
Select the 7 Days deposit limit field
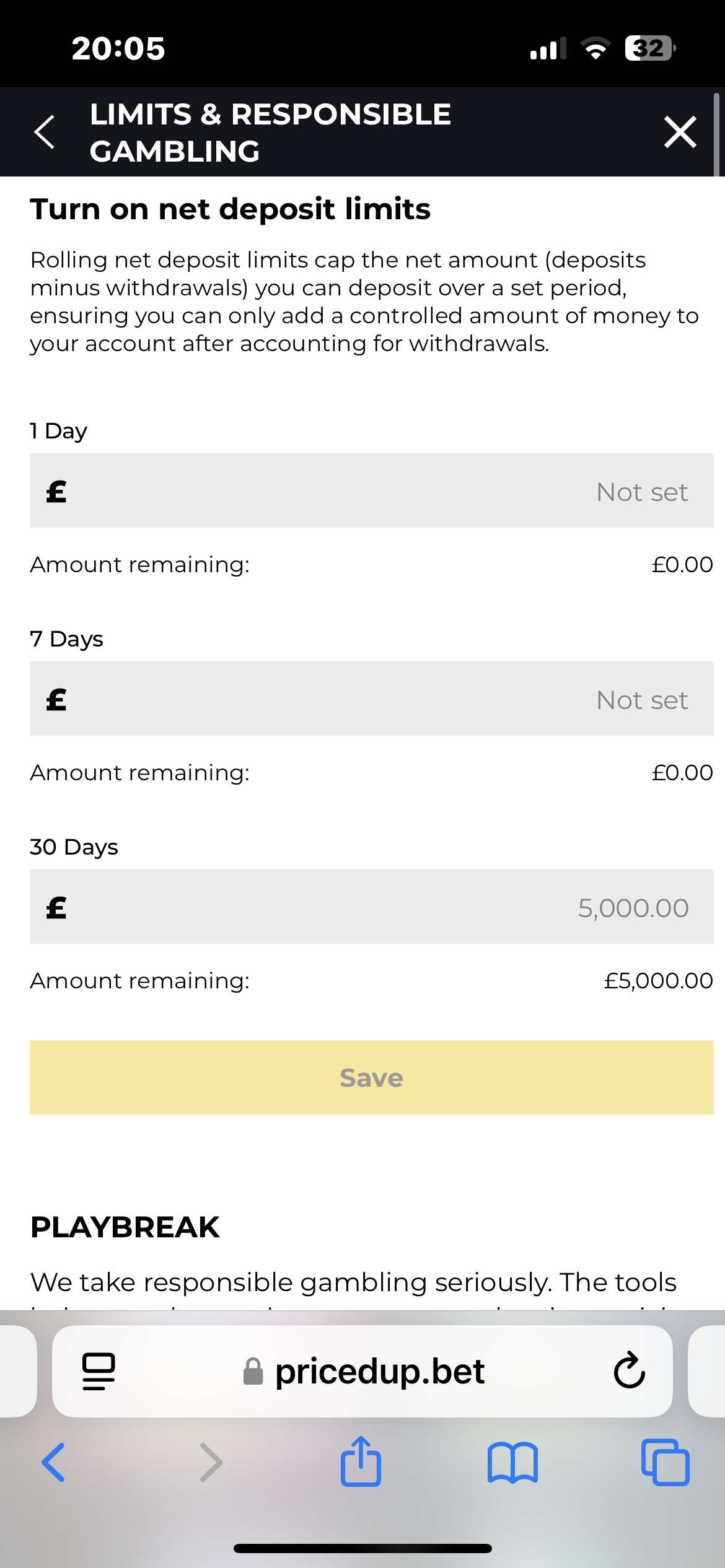(x=371, y=699)
